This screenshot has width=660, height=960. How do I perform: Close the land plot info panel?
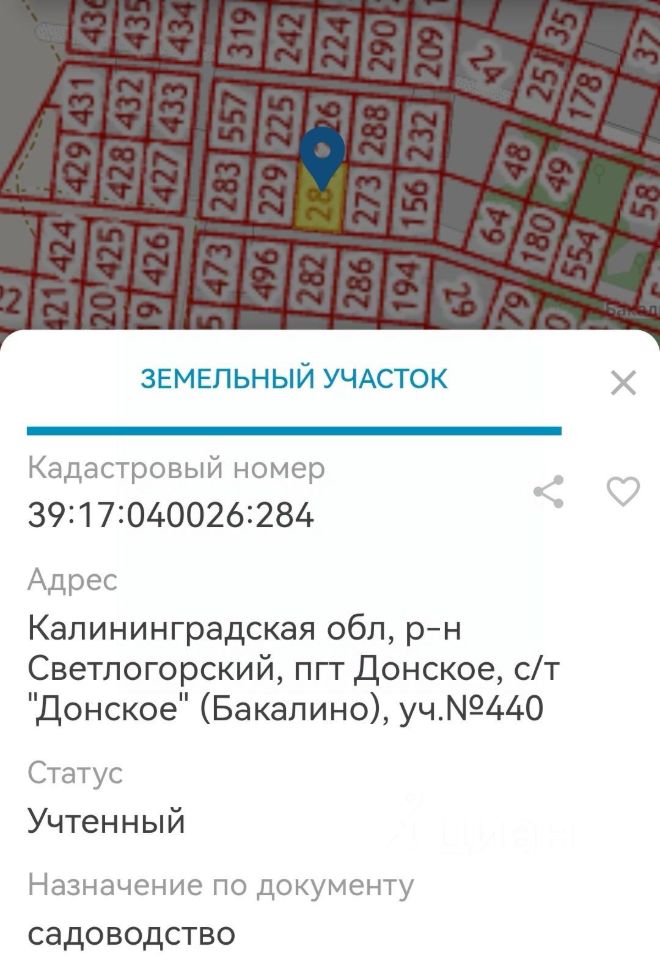623,382
